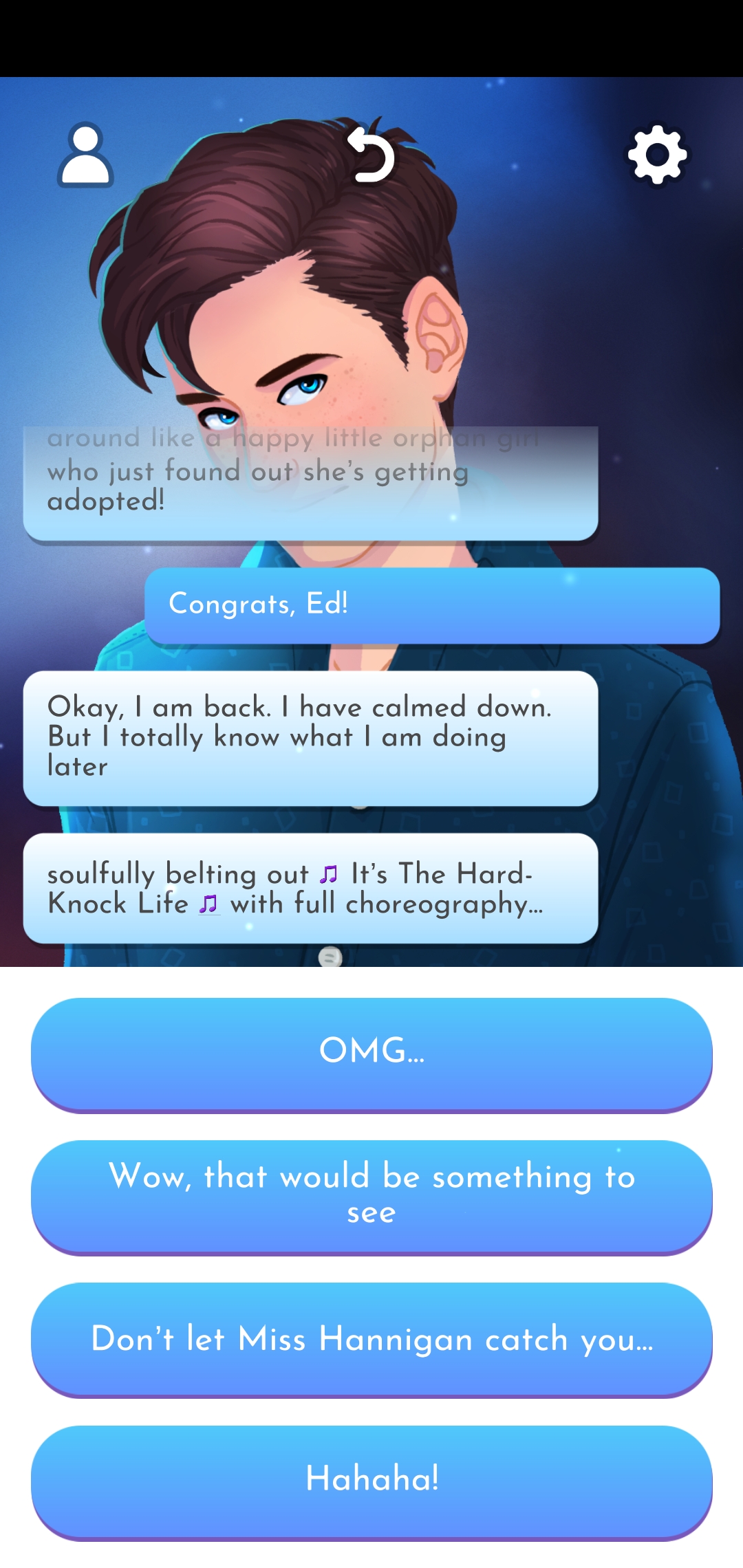Open the profile icon

point(85,155)
